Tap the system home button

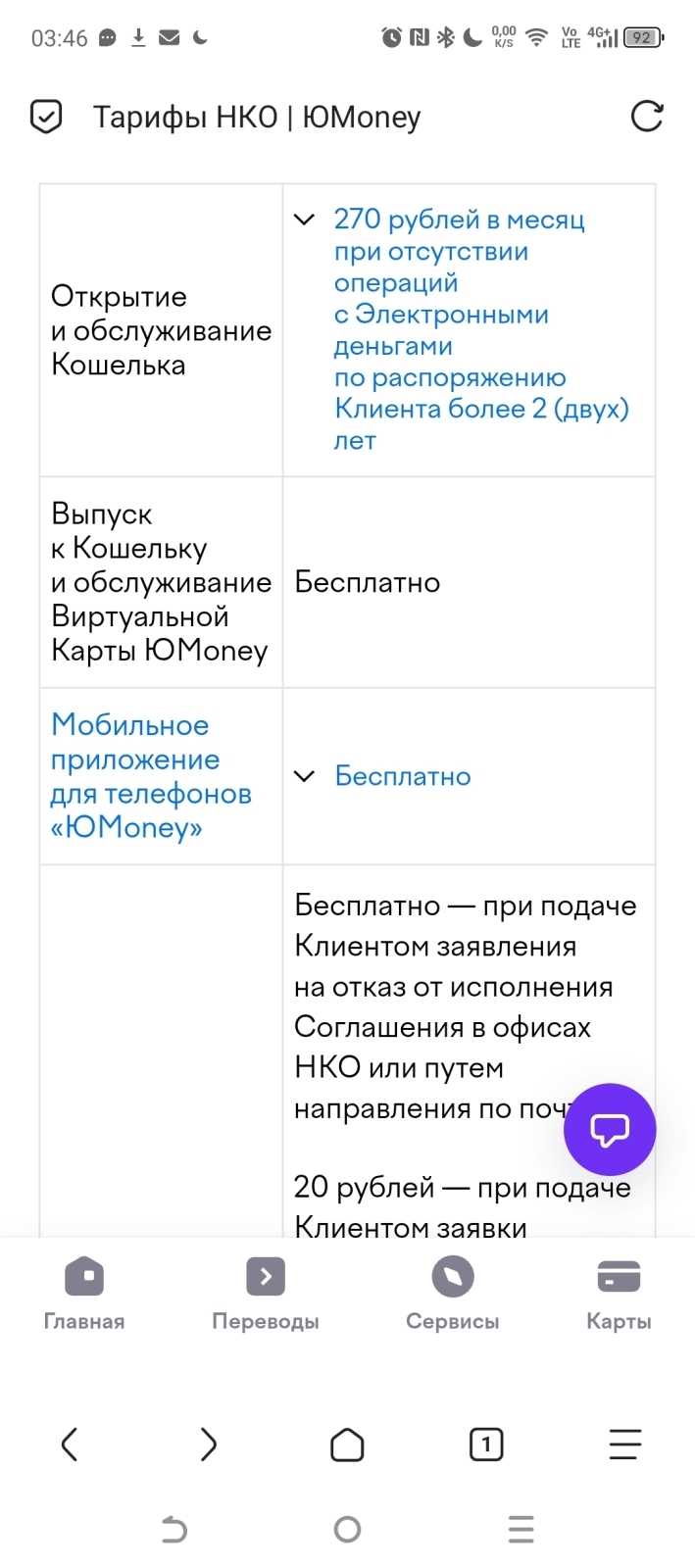click(x=347, y=1529)
